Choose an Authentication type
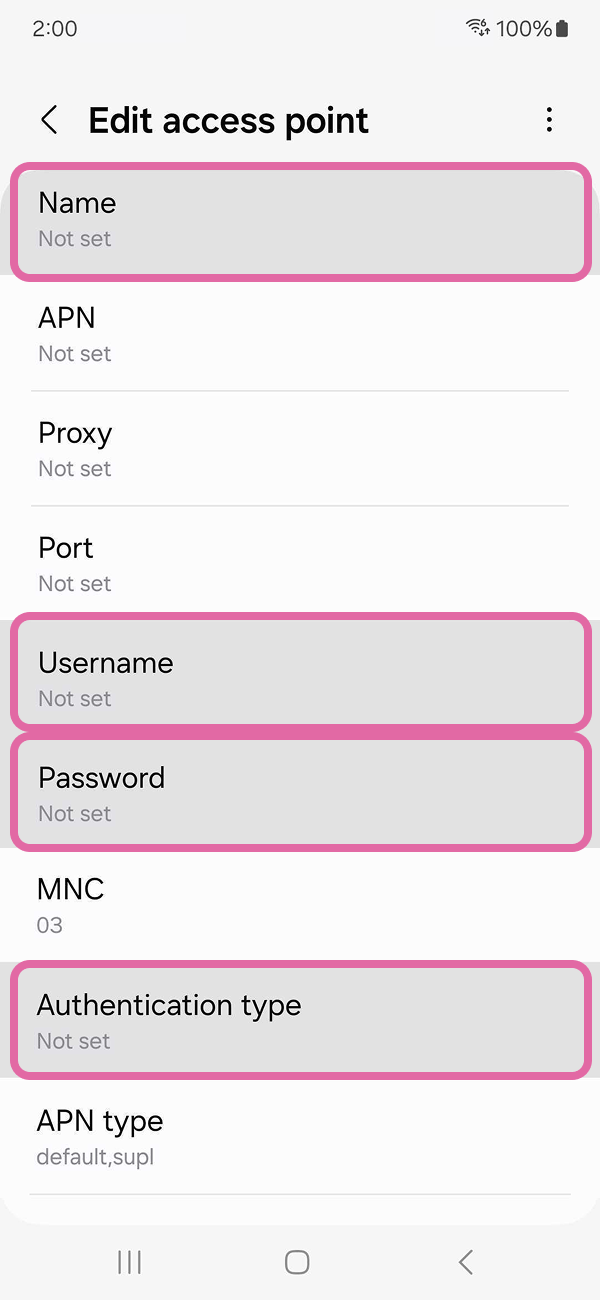600x1300 pixels. [x=300, y=1020]
